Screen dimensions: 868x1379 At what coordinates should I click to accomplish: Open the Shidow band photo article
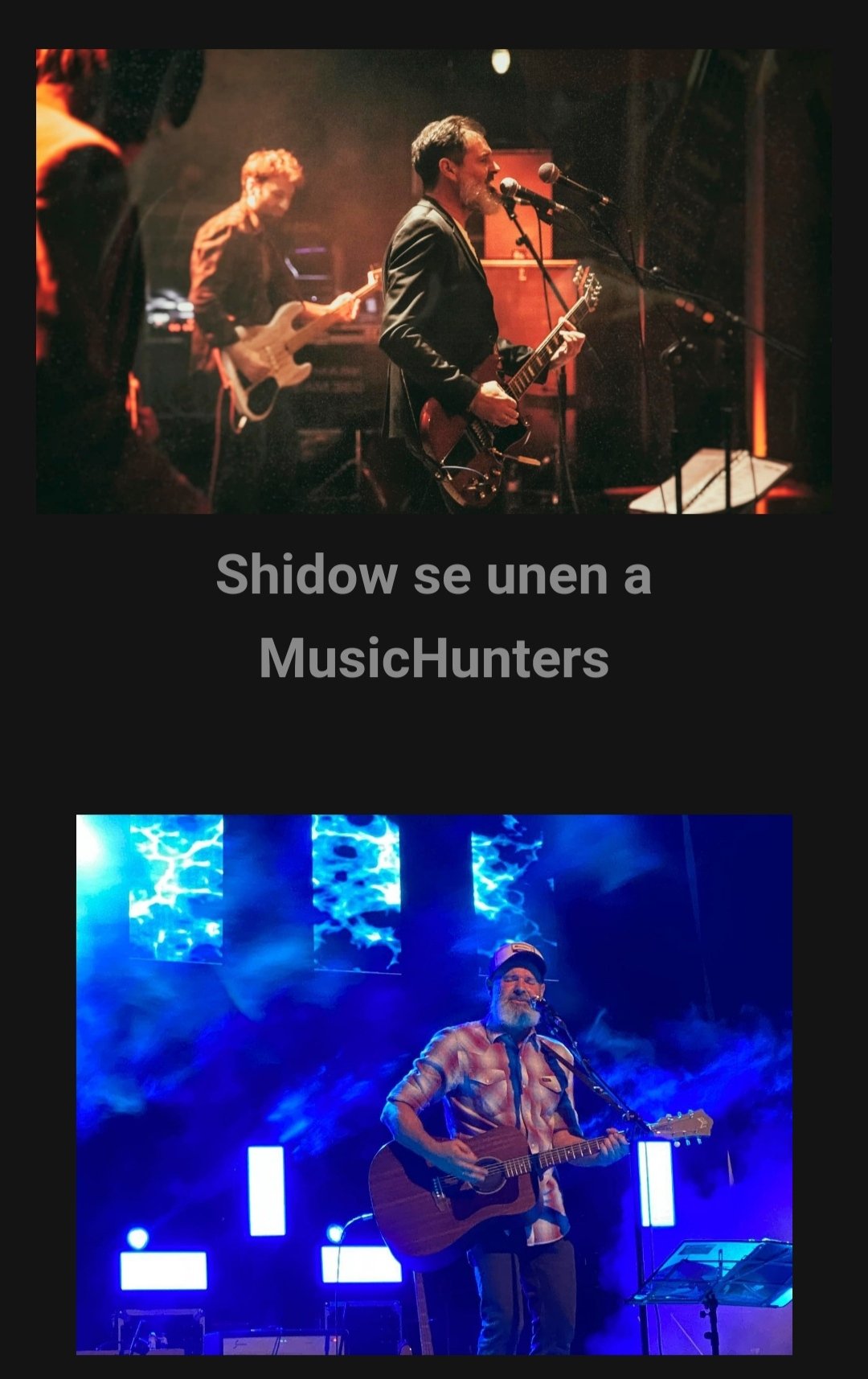pos(434,281)
